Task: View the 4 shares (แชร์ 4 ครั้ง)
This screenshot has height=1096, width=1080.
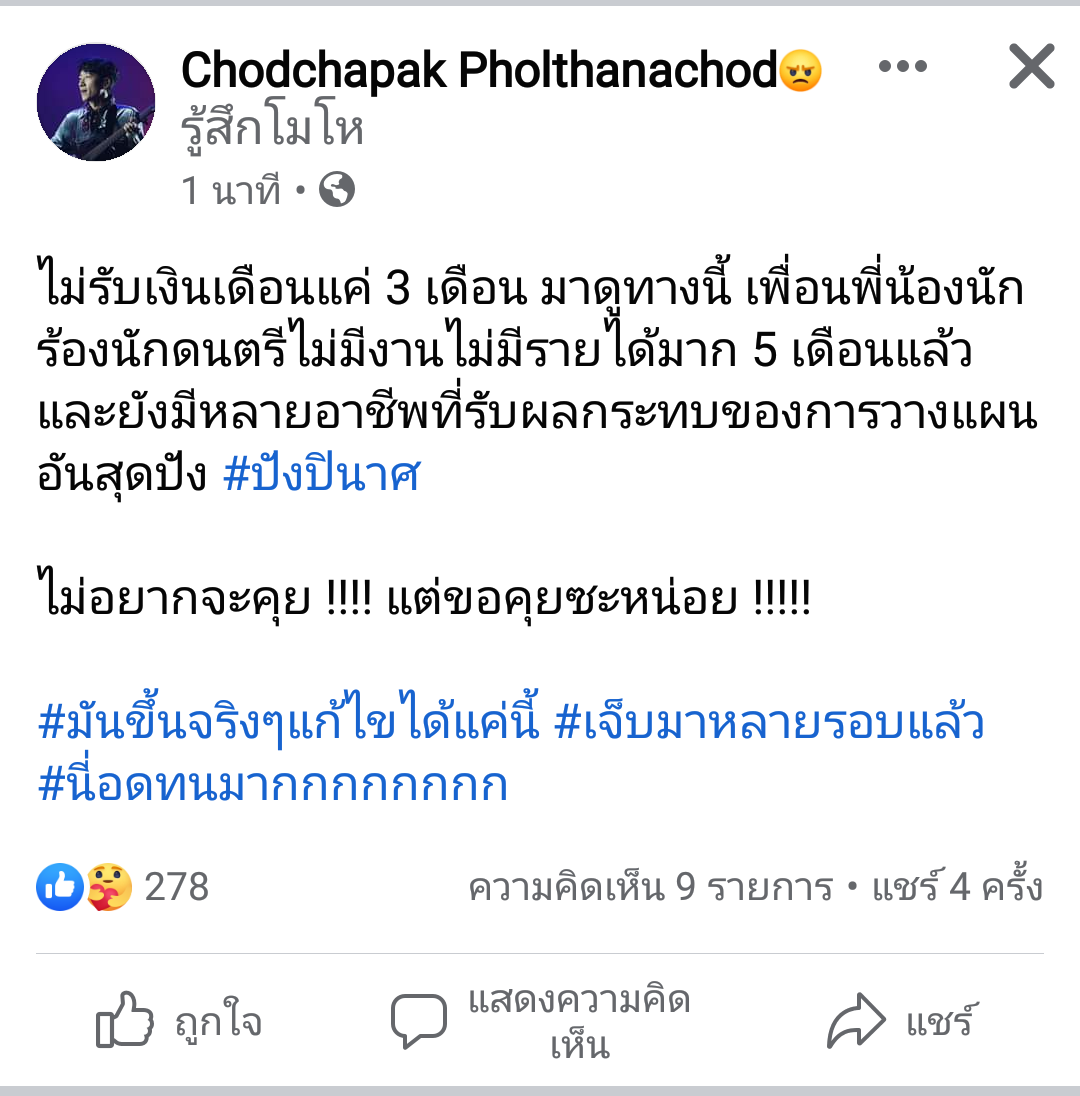Action: click(957, 887)
